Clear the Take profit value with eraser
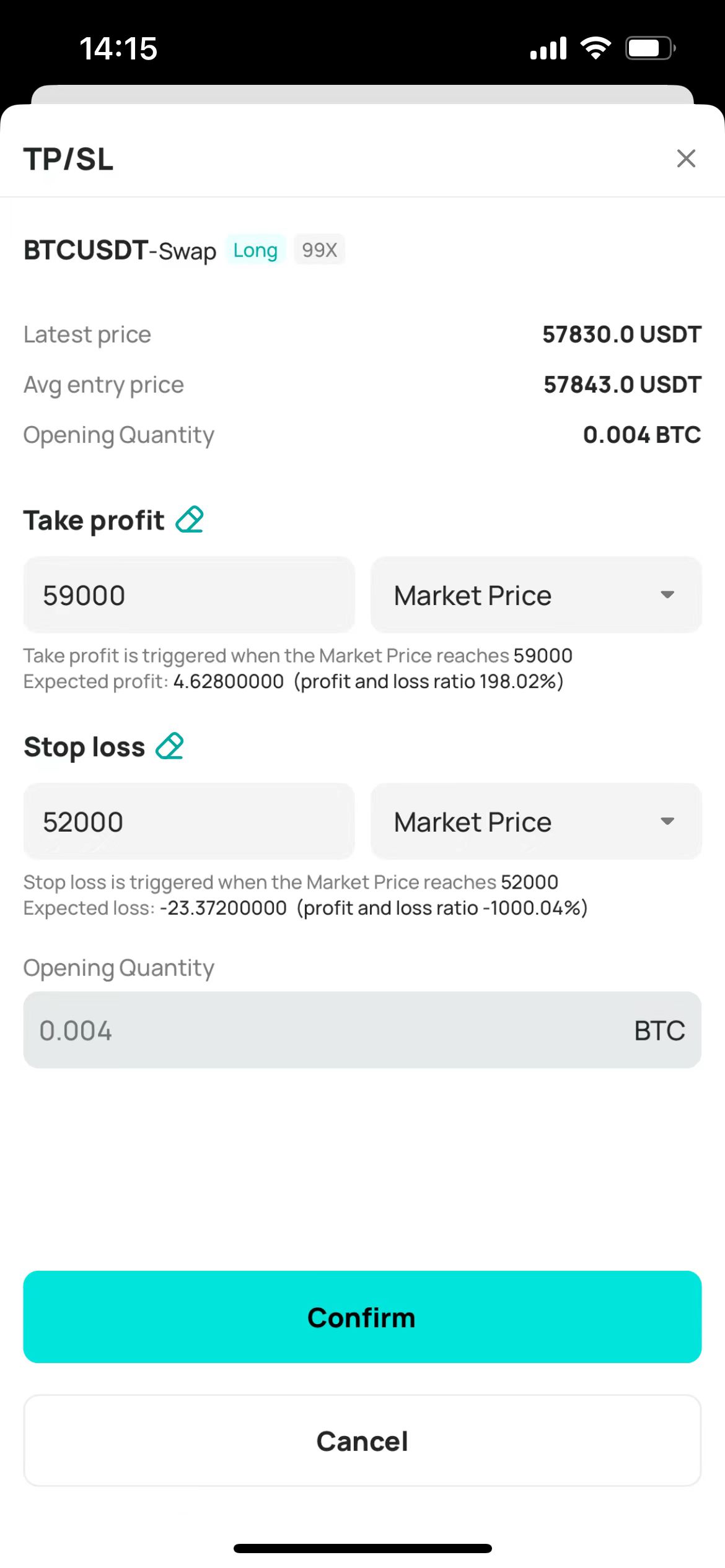725x1568 pixels. pos(190,520)
